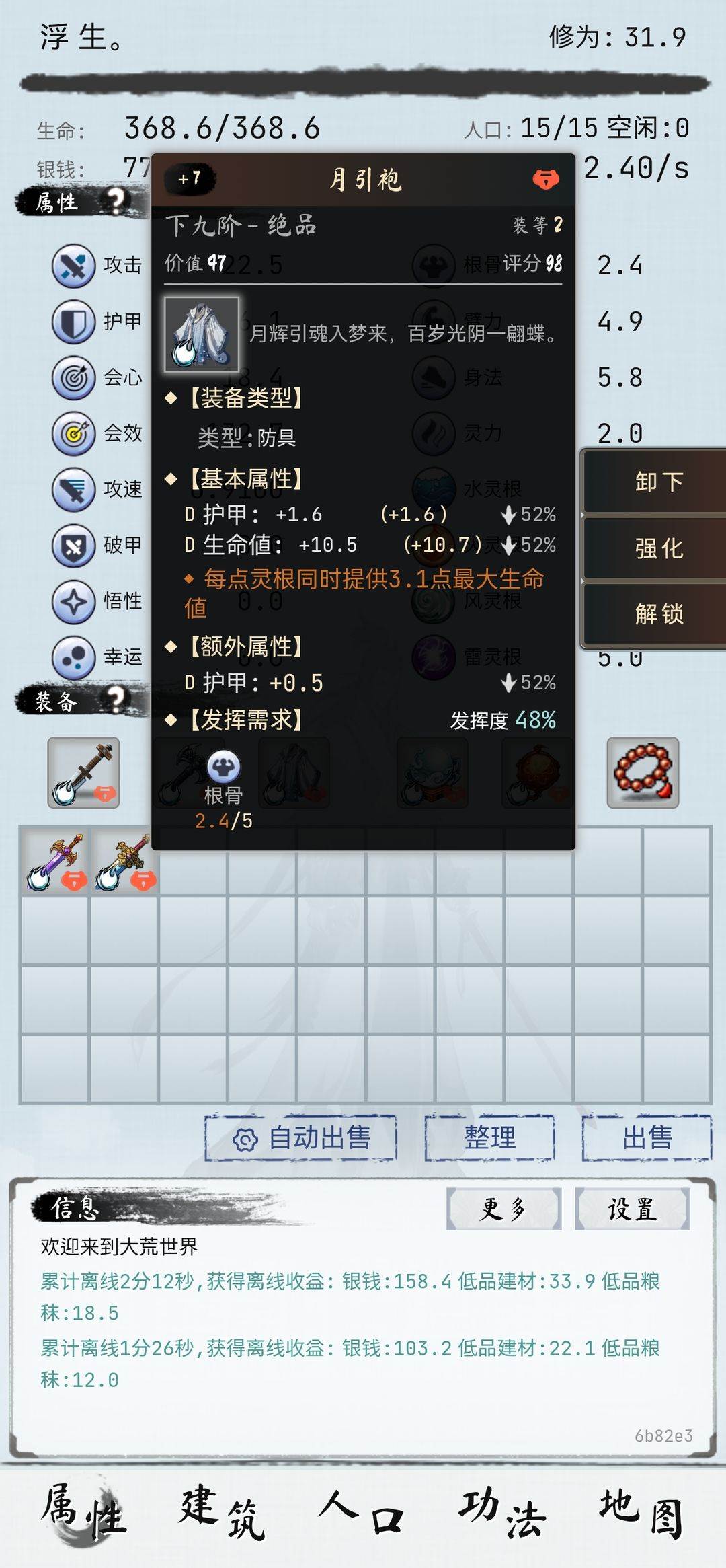Open the 自动出售 auto-sell settings
The width and height of the screenshot is (726, 1568).
[x=301, y=1138]
